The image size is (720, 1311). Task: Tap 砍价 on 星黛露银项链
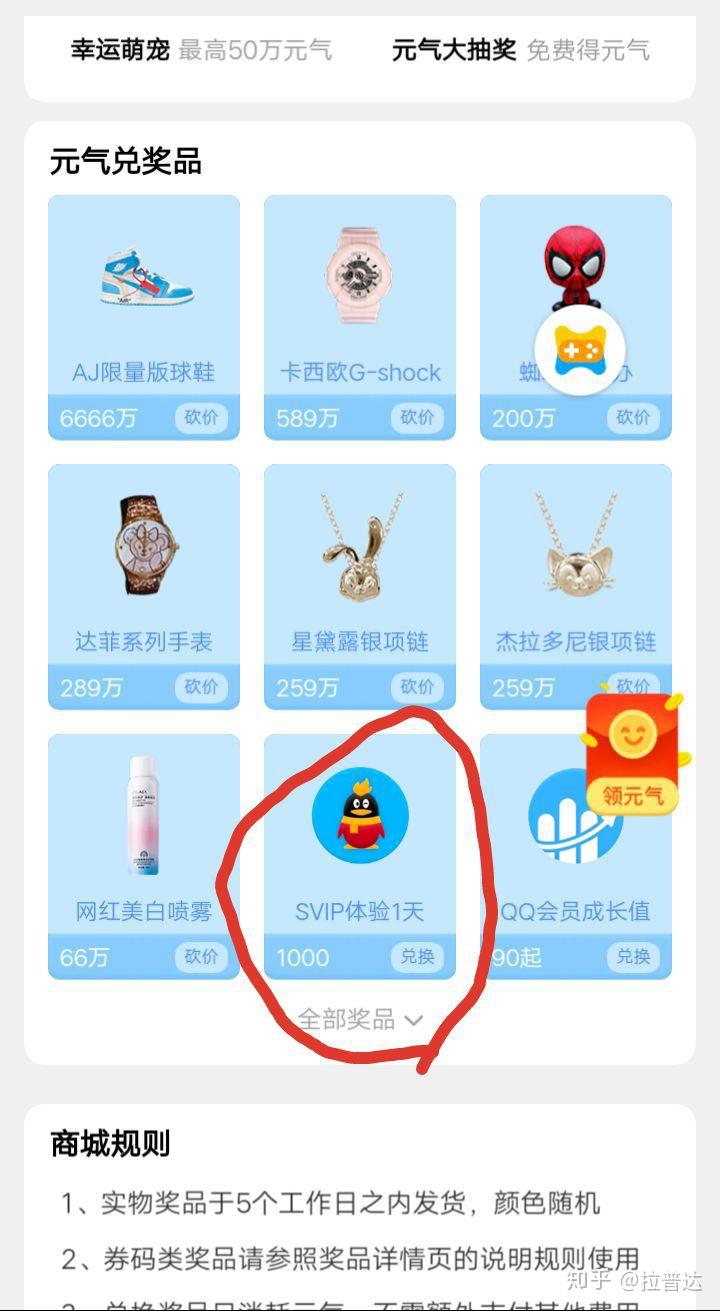417,687
